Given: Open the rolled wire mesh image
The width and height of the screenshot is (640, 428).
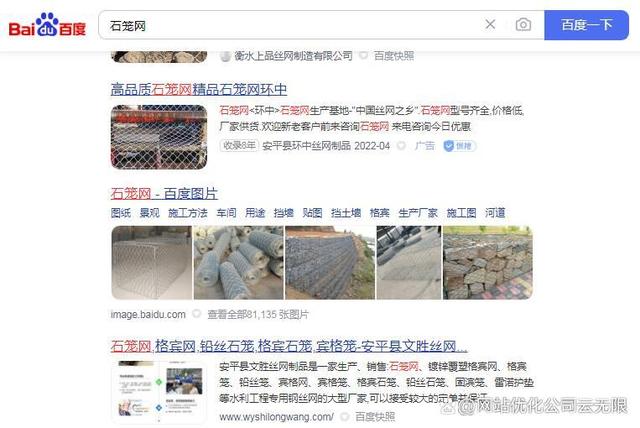Looking at the screenshot, I should point(238,262).
